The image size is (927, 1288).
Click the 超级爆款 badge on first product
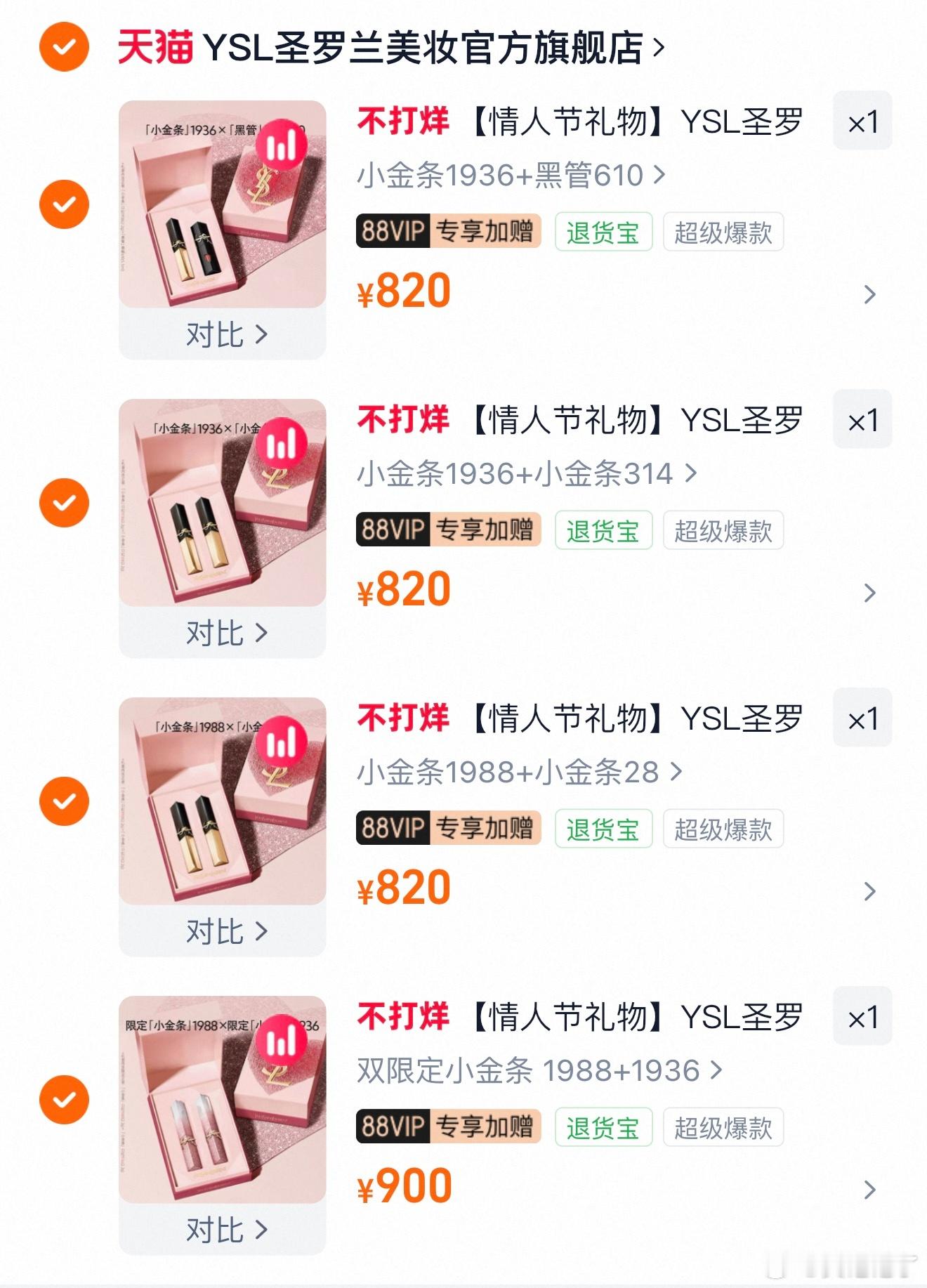pyautogui.click(x=723, y=232)
